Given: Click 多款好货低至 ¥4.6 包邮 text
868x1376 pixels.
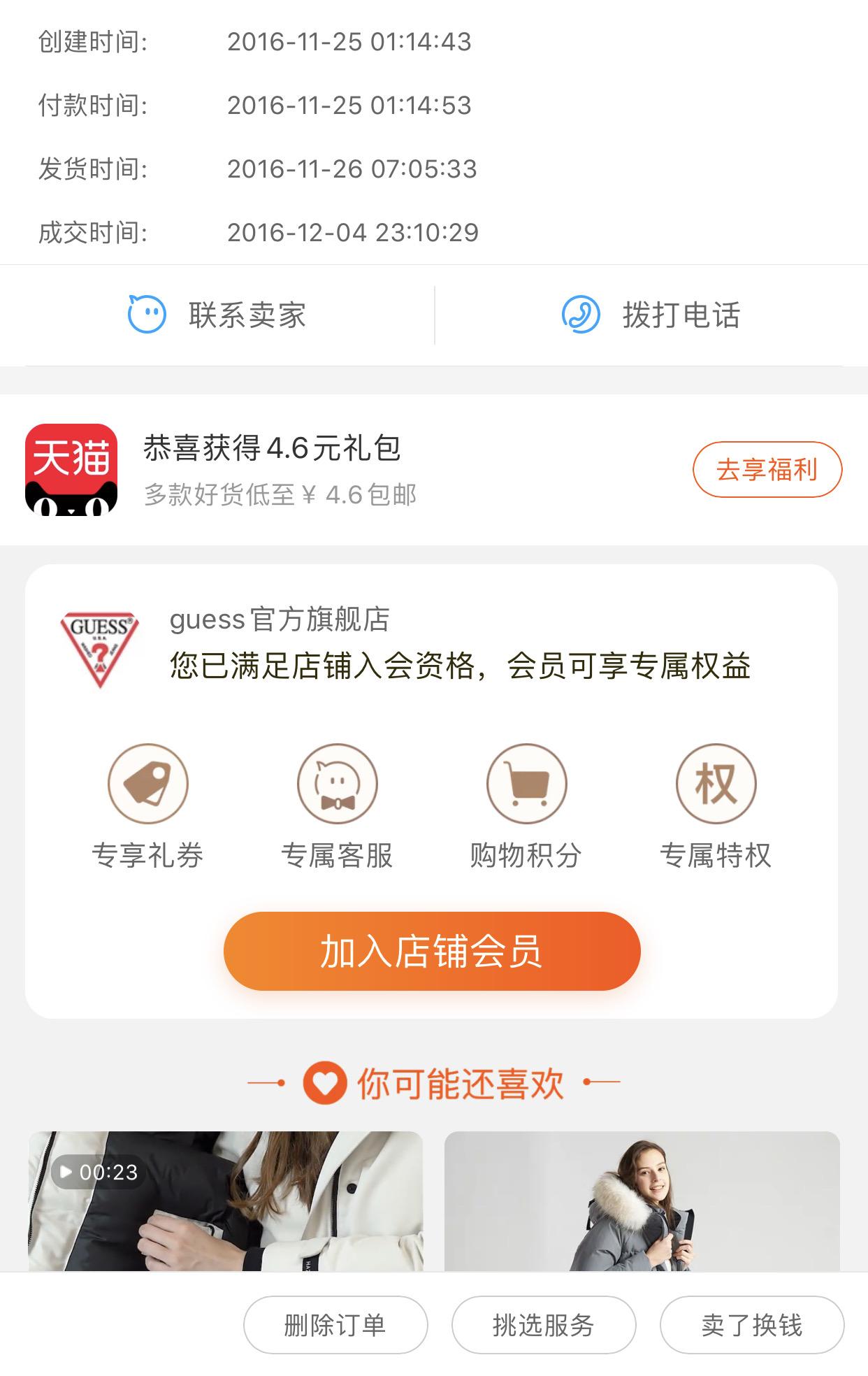Looking at the screenshot, I should tap(280, 496).
